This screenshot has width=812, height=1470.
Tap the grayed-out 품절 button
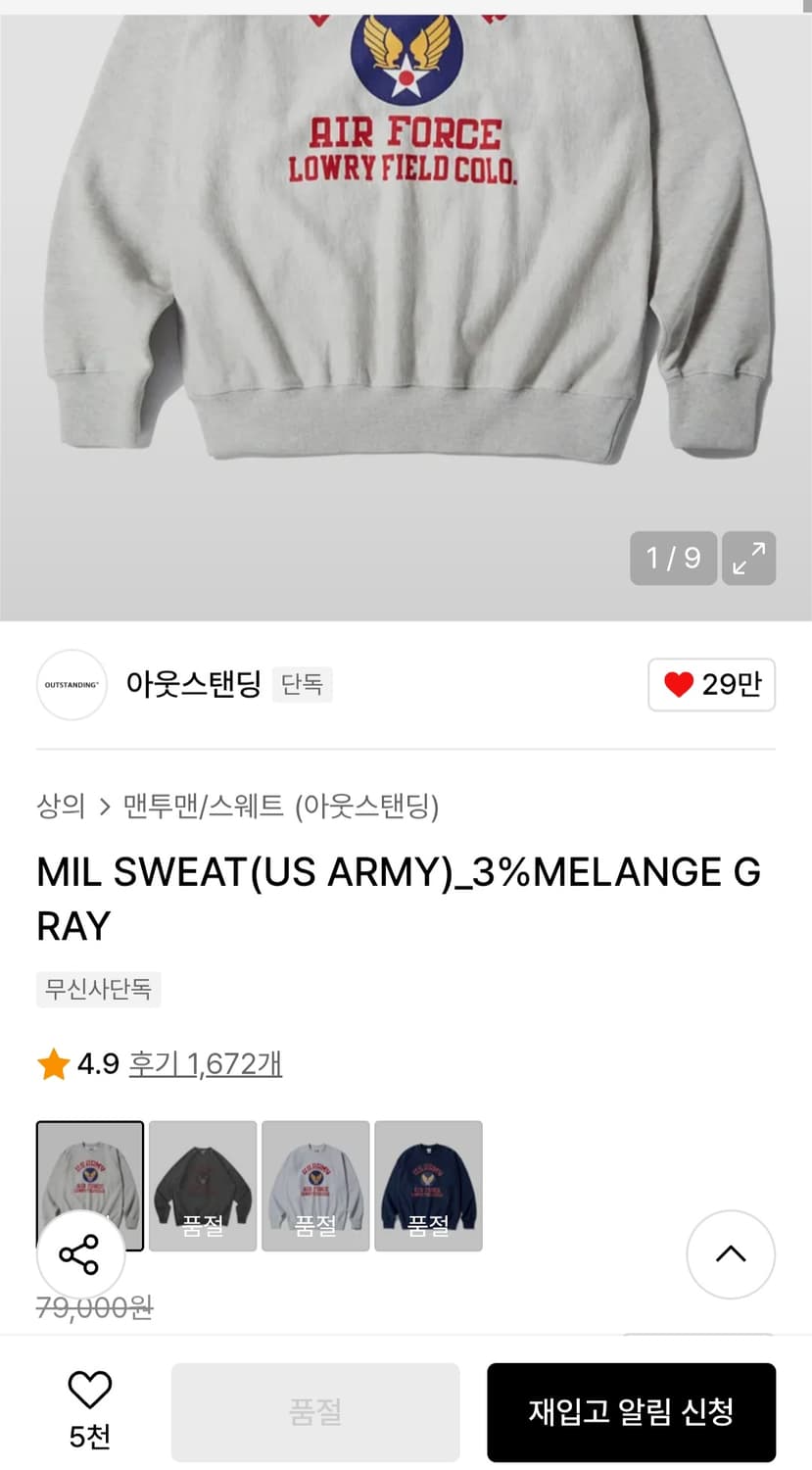tap(315, 1411)
